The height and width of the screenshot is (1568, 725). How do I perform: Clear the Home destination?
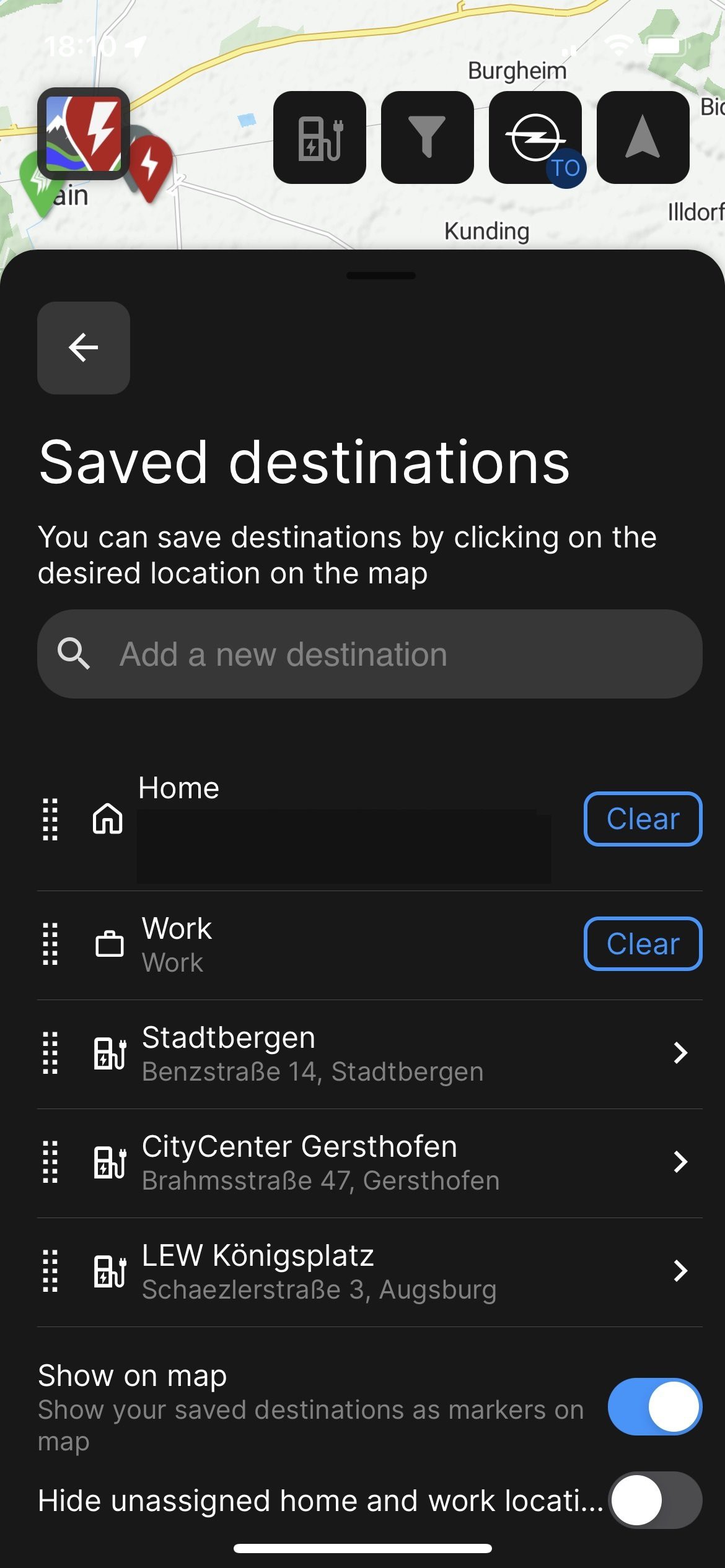pos(643,819)
